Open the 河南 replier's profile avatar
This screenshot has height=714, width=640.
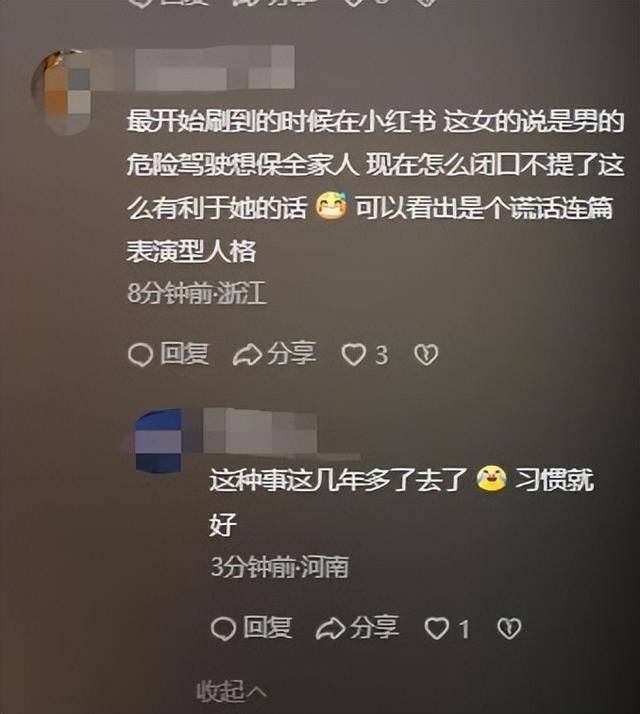[x=160, y=440]
